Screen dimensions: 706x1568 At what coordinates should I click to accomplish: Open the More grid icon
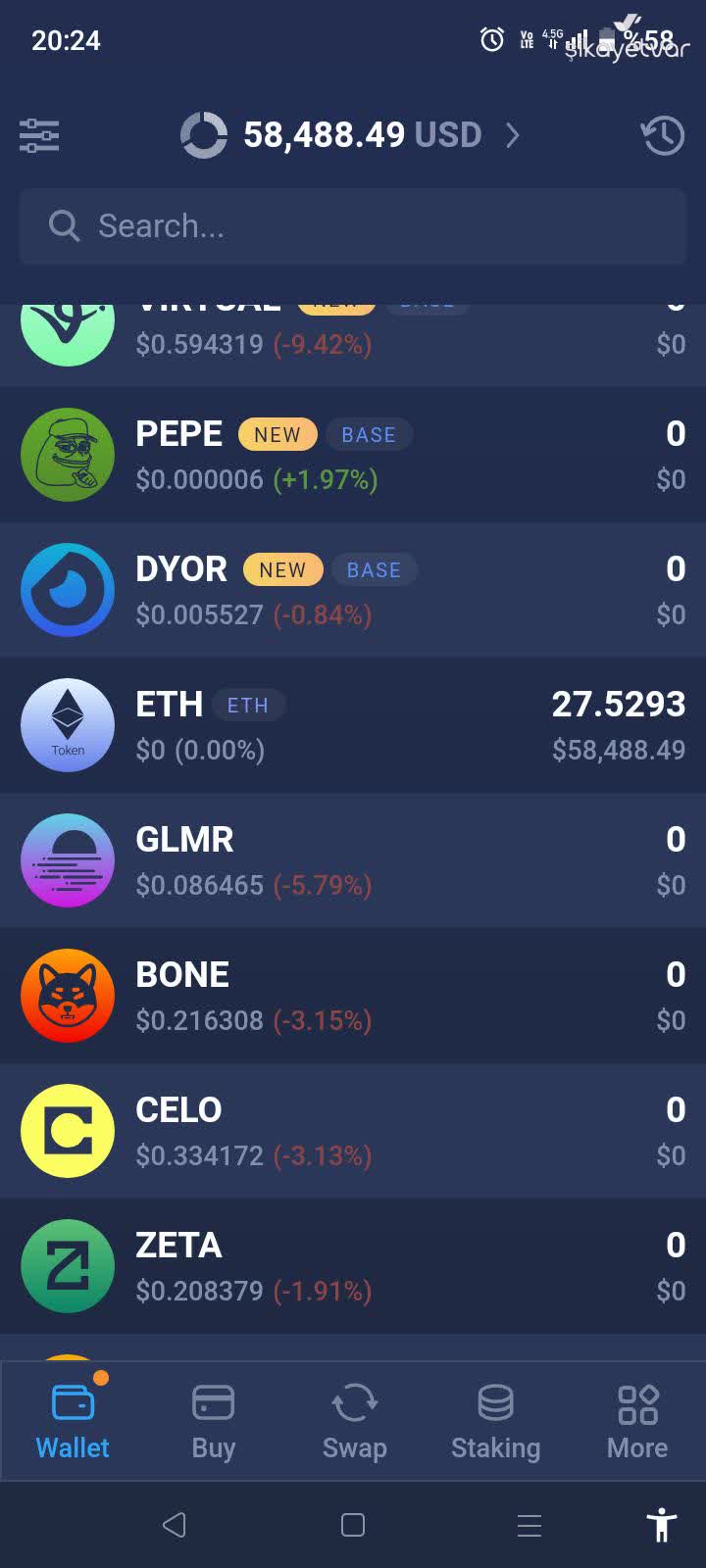[636, 1402]
